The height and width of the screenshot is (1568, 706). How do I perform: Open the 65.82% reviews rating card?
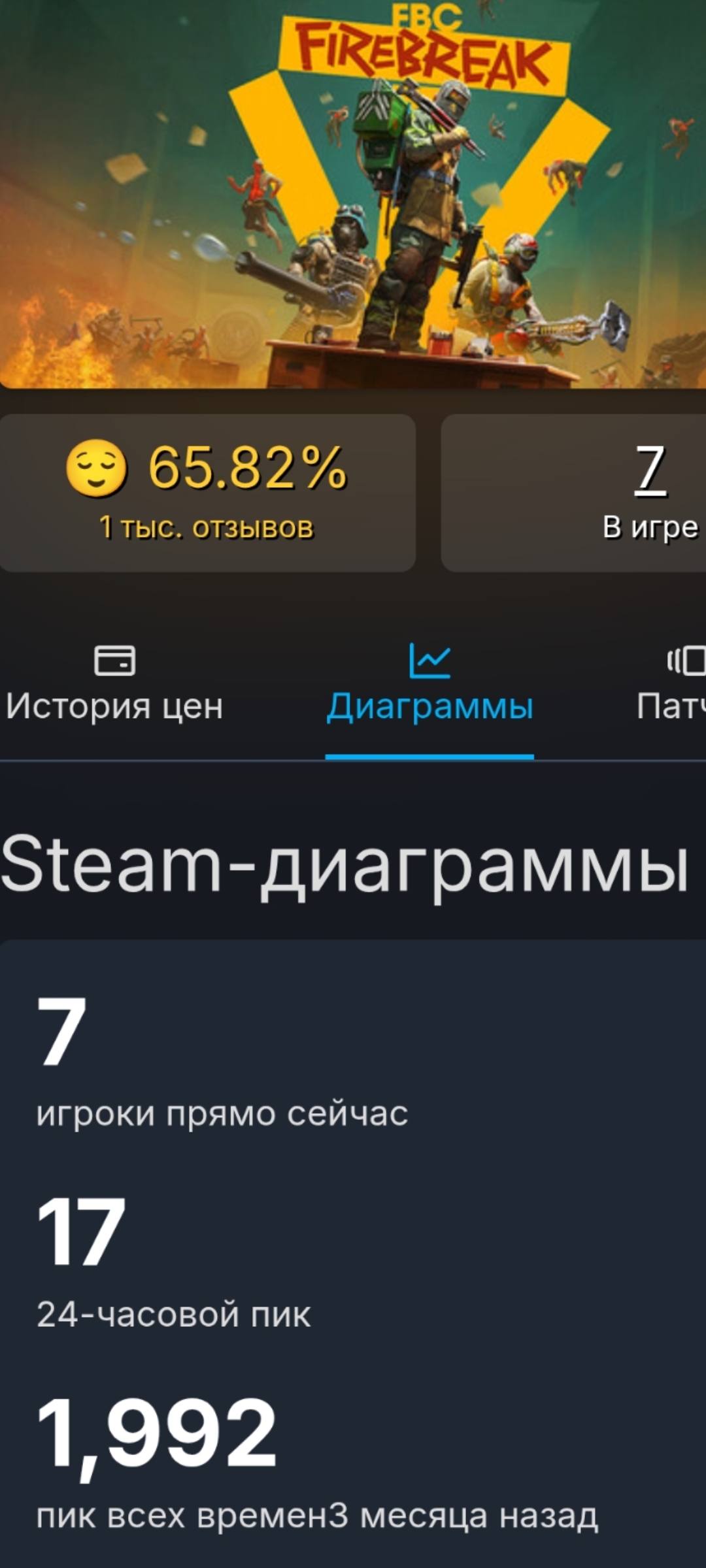click(207, 493)
